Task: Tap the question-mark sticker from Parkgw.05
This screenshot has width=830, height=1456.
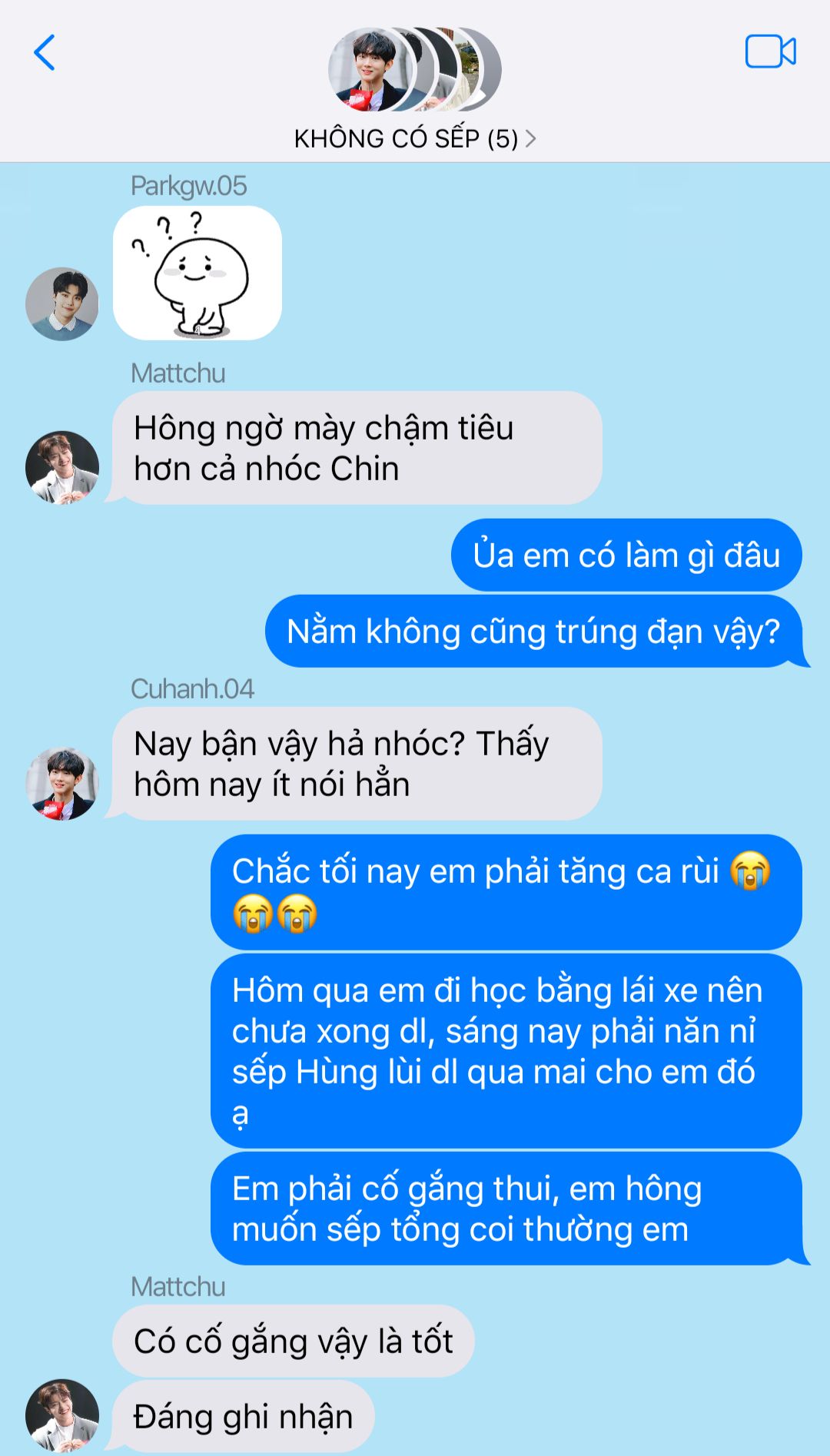Action: [198, 273]
